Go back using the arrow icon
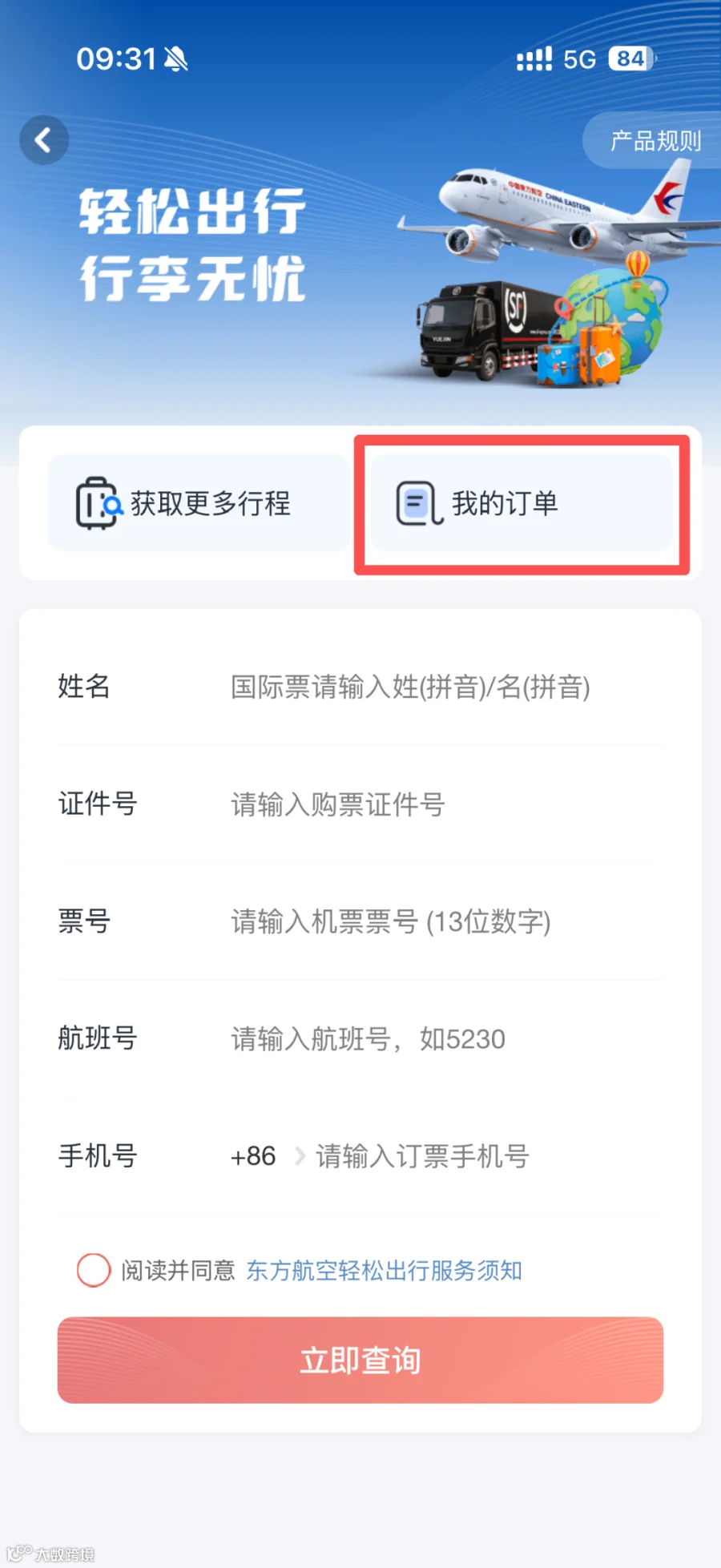The image size is (721, 1568). pos(44,140)
